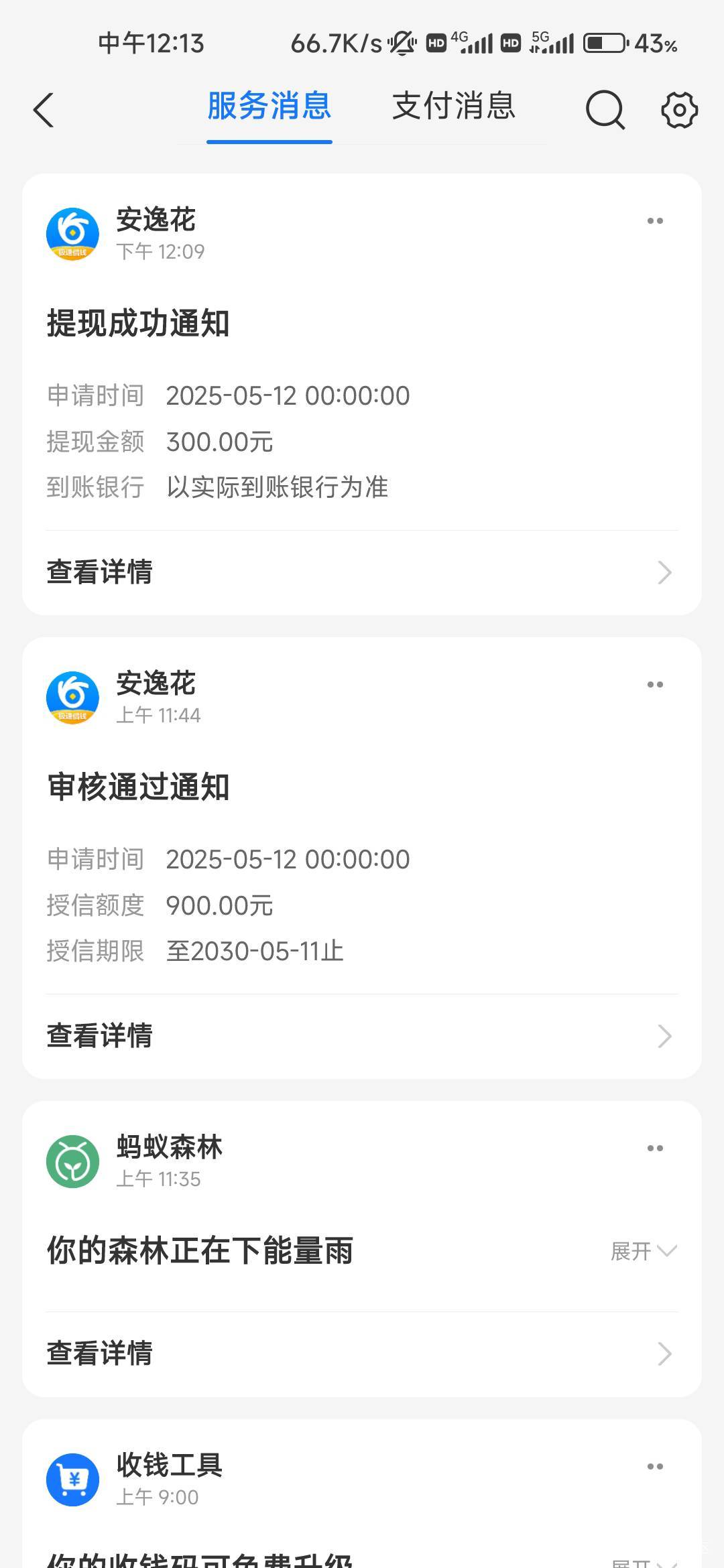Image resolution: width=724 pixels, height=1568 pixels.
Task: Open the more options dots on 提现成功通知 card
Action: coord(655,221)
